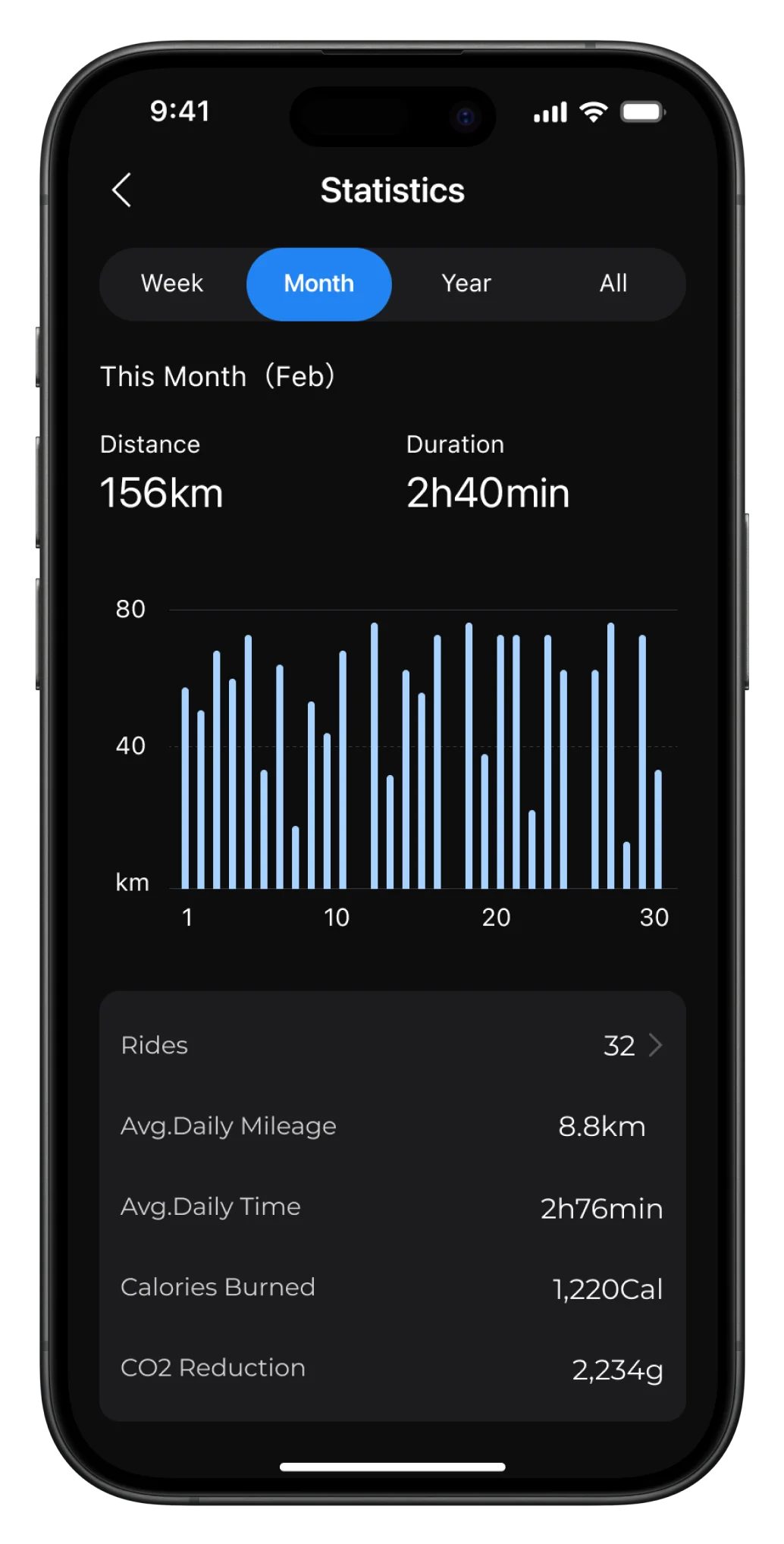Select the Month tab

click(318, 284)
